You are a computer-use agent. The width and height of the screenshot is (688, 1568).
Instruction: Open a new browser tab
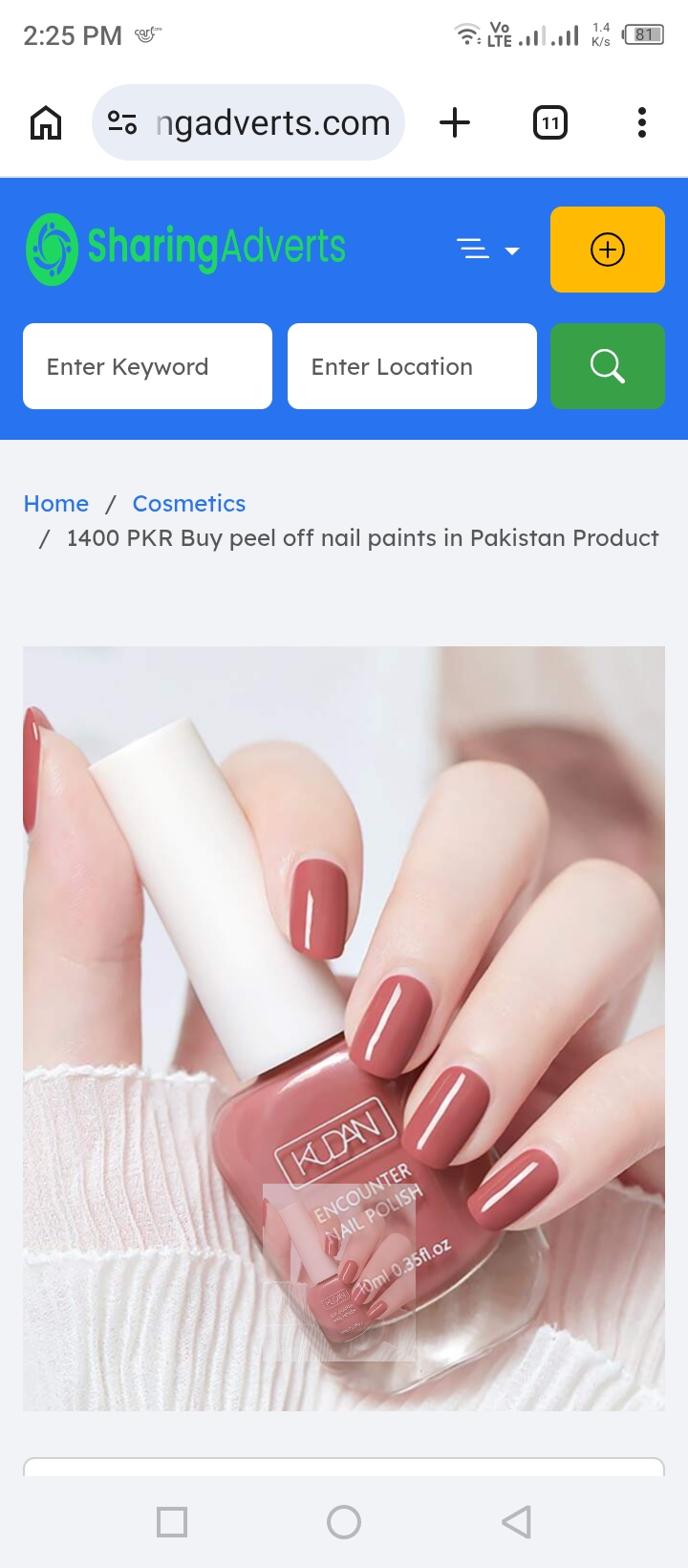pos(455,122)
